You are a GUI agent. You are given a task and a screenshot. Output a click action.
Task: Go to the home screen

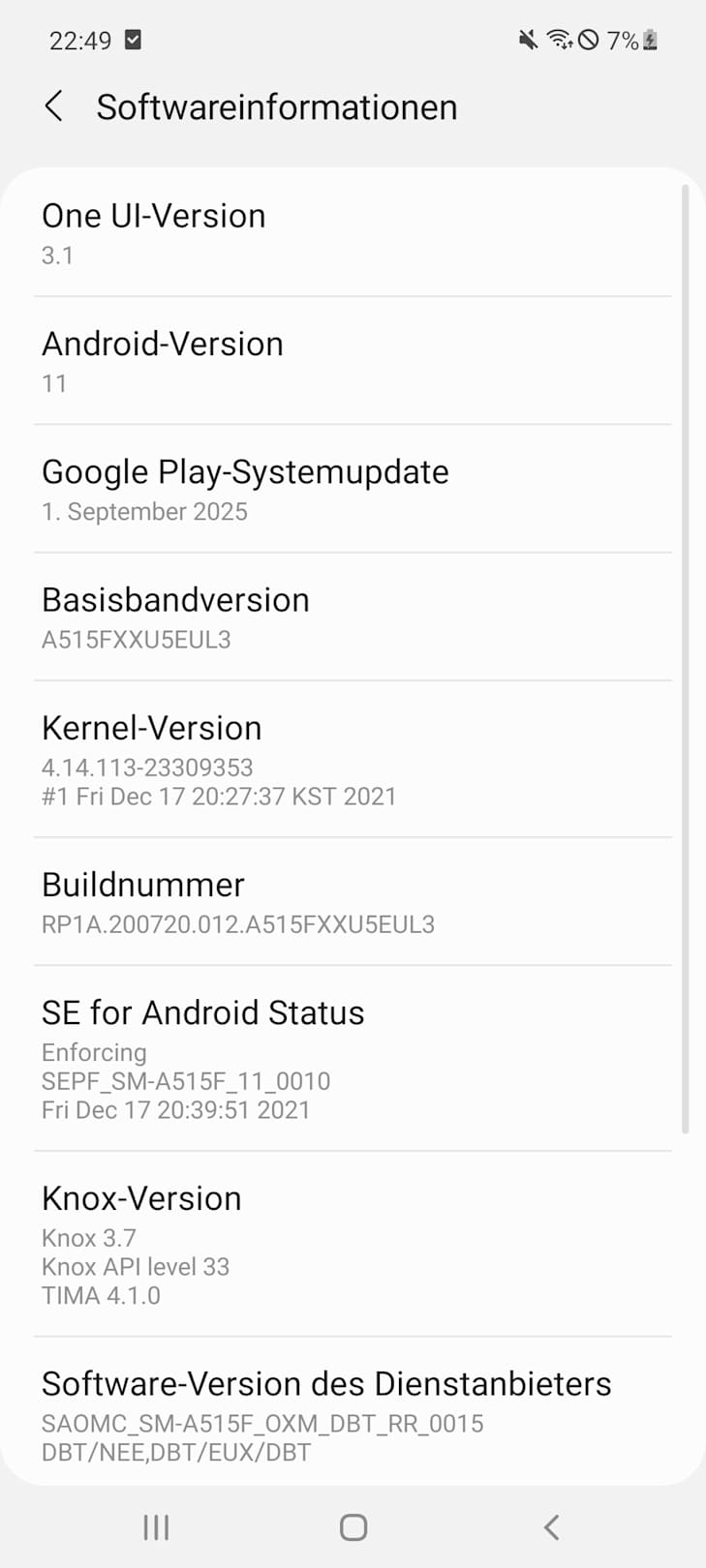click(353, 1527)
